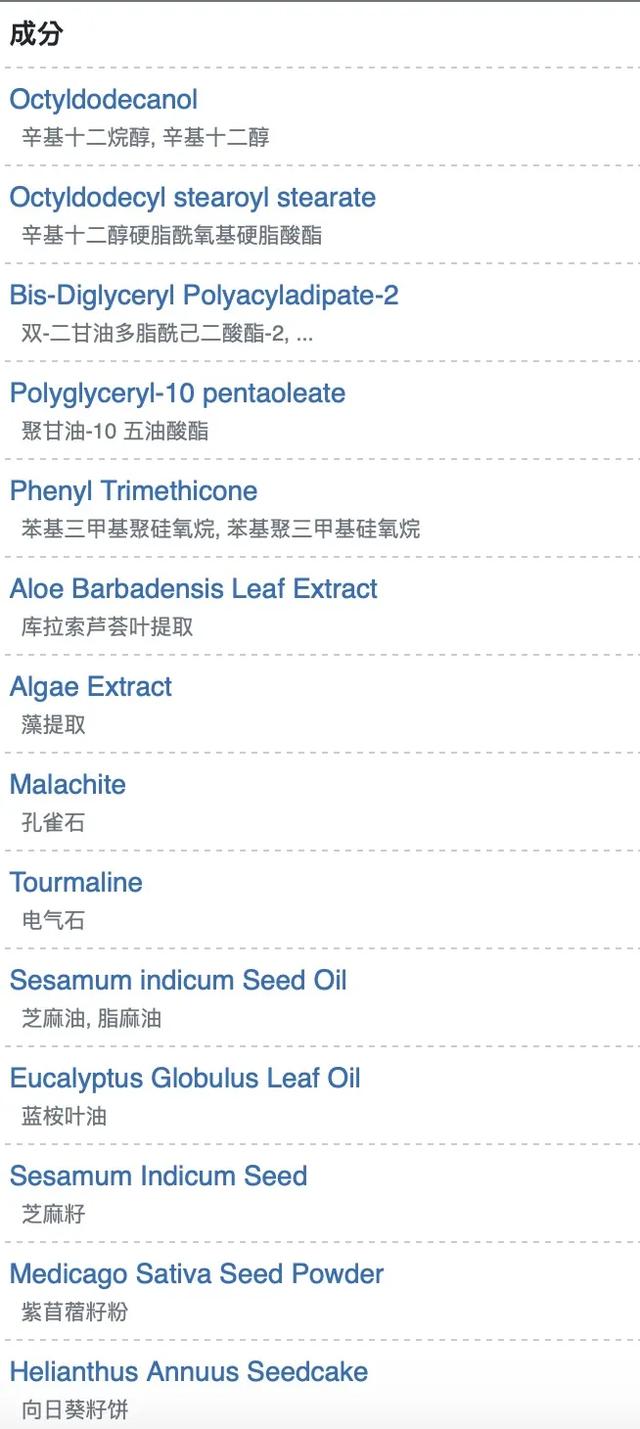Select the Phenyl Trimethicone ingredient
Screen dimensions: 640x1429
(x=134, y=492)
